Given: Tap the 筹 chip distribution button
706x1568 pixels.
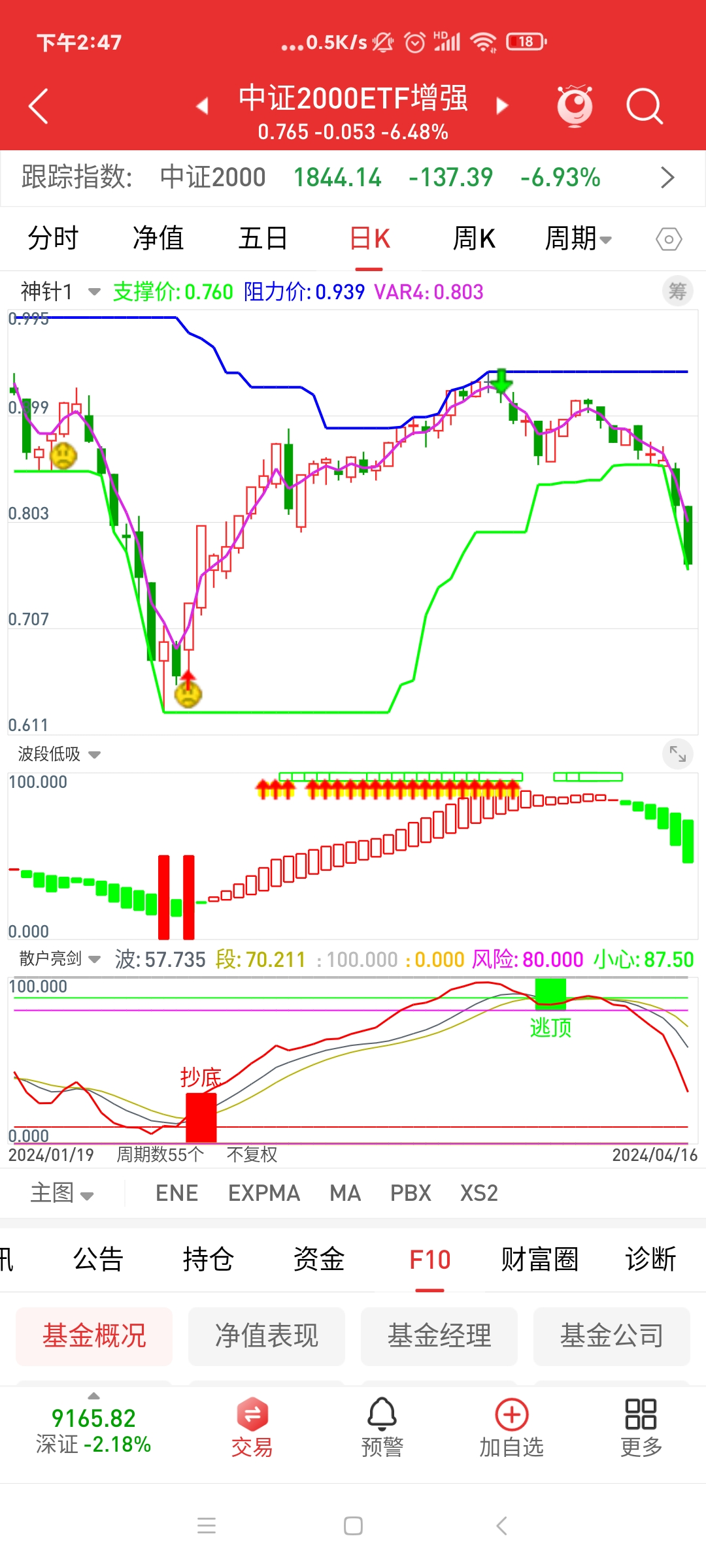Looking at the screenshot, I should coord(677,291).
